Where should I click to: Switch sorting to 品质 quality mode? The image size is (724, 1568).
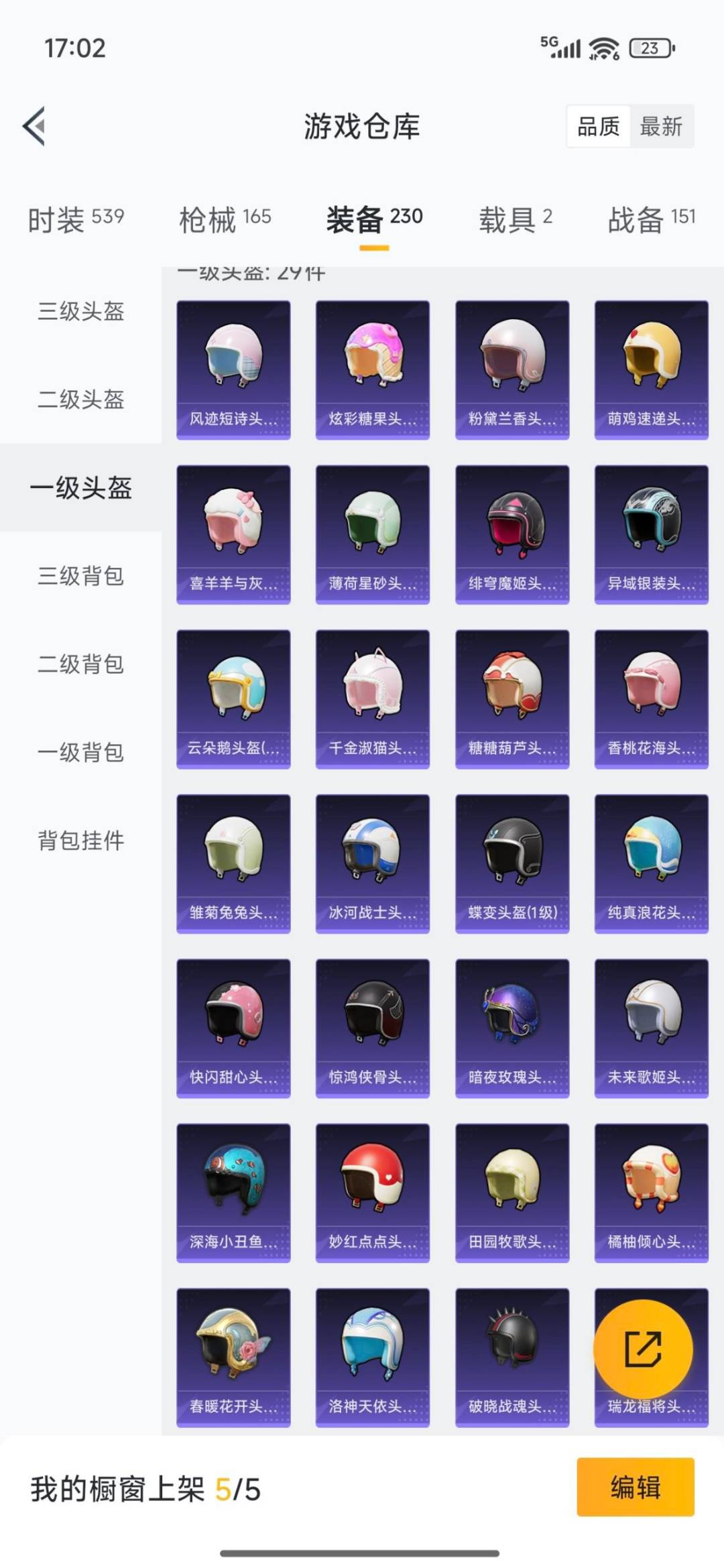click(600, 127)
